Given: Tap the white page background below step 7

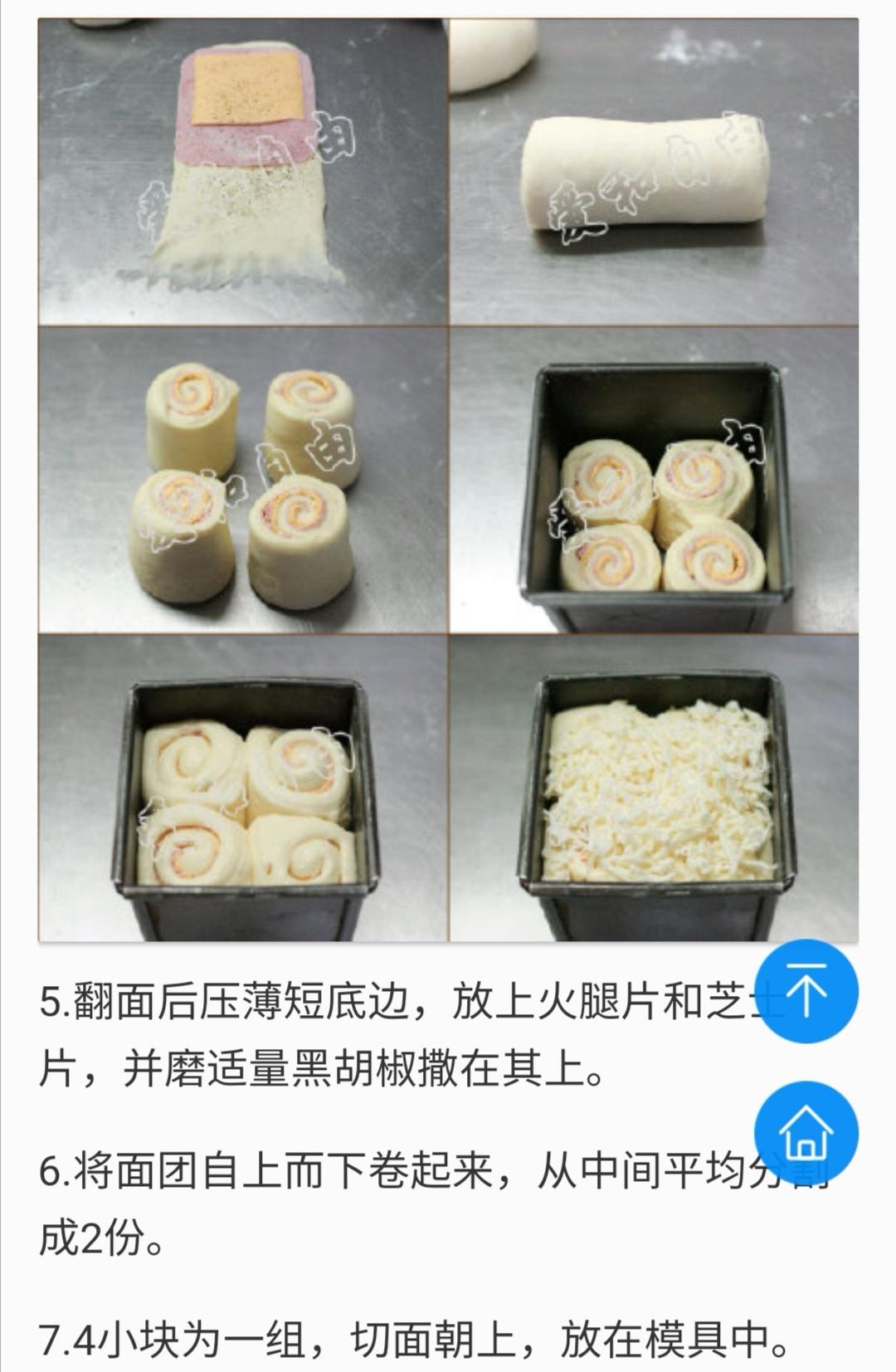Looking at the screenshot, I should (448, 1365).
